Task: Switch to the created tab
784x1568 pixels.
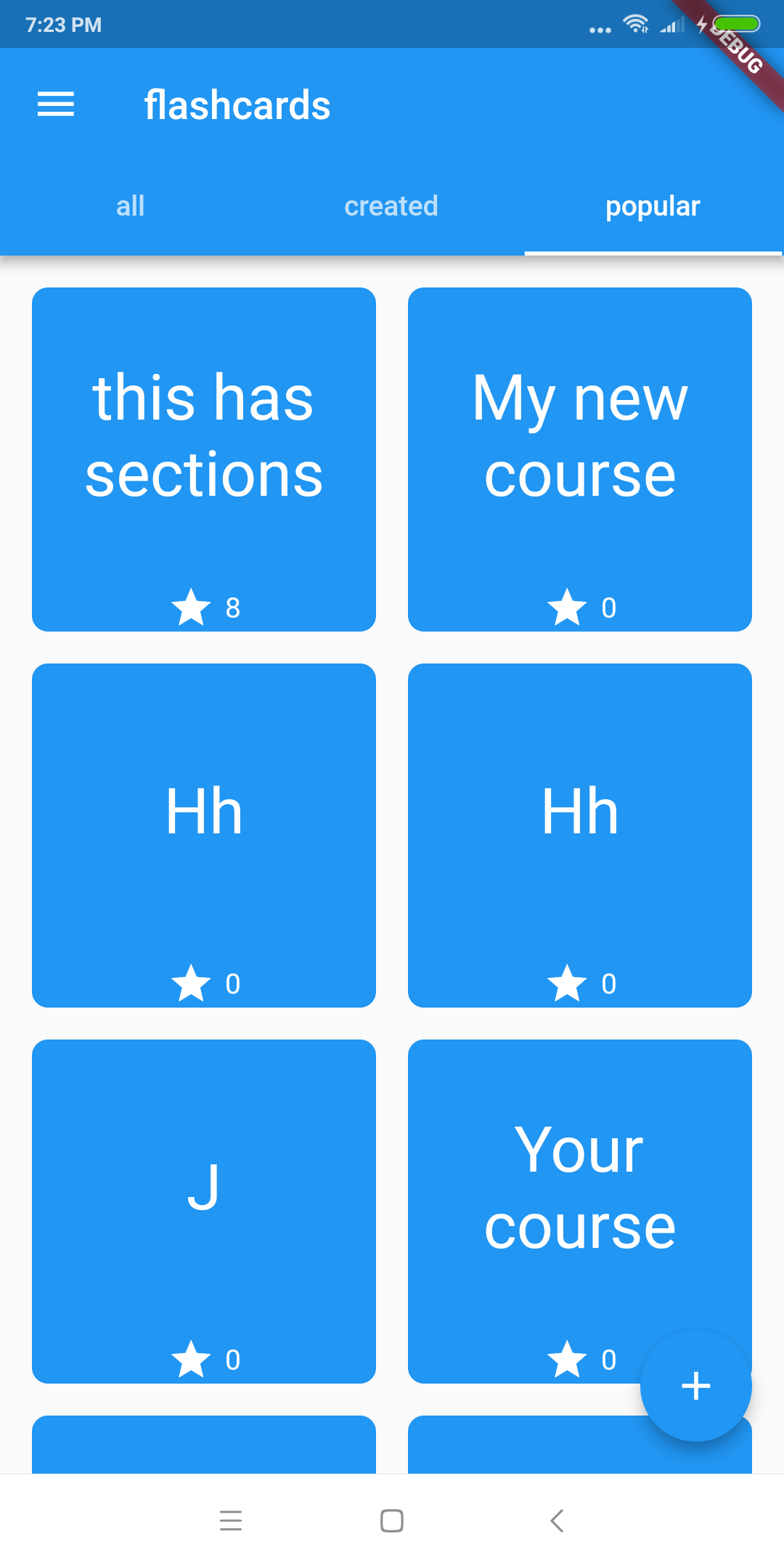Action: (391, 206)
